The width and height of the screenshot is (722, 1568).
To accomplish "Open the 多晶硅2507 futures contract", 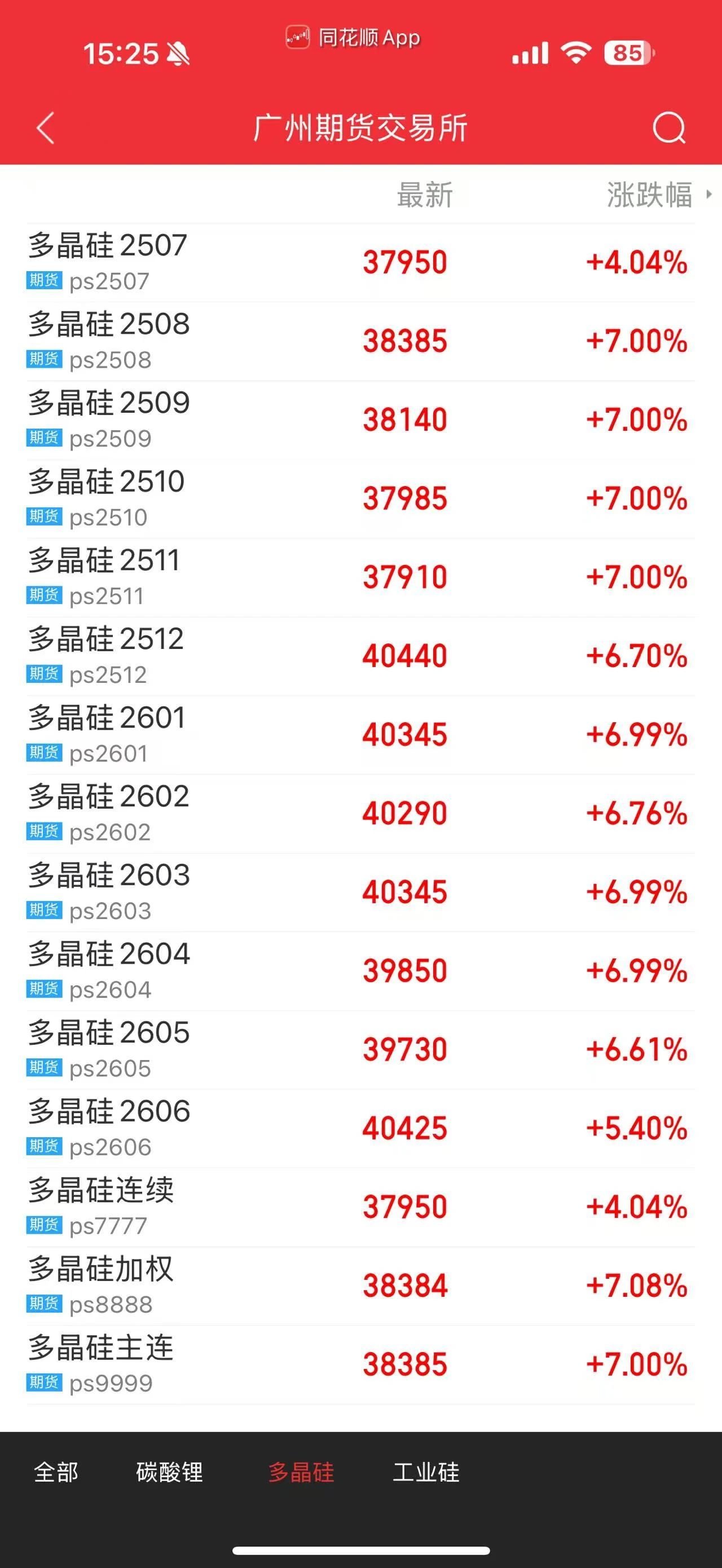I will tap(360, 263).
